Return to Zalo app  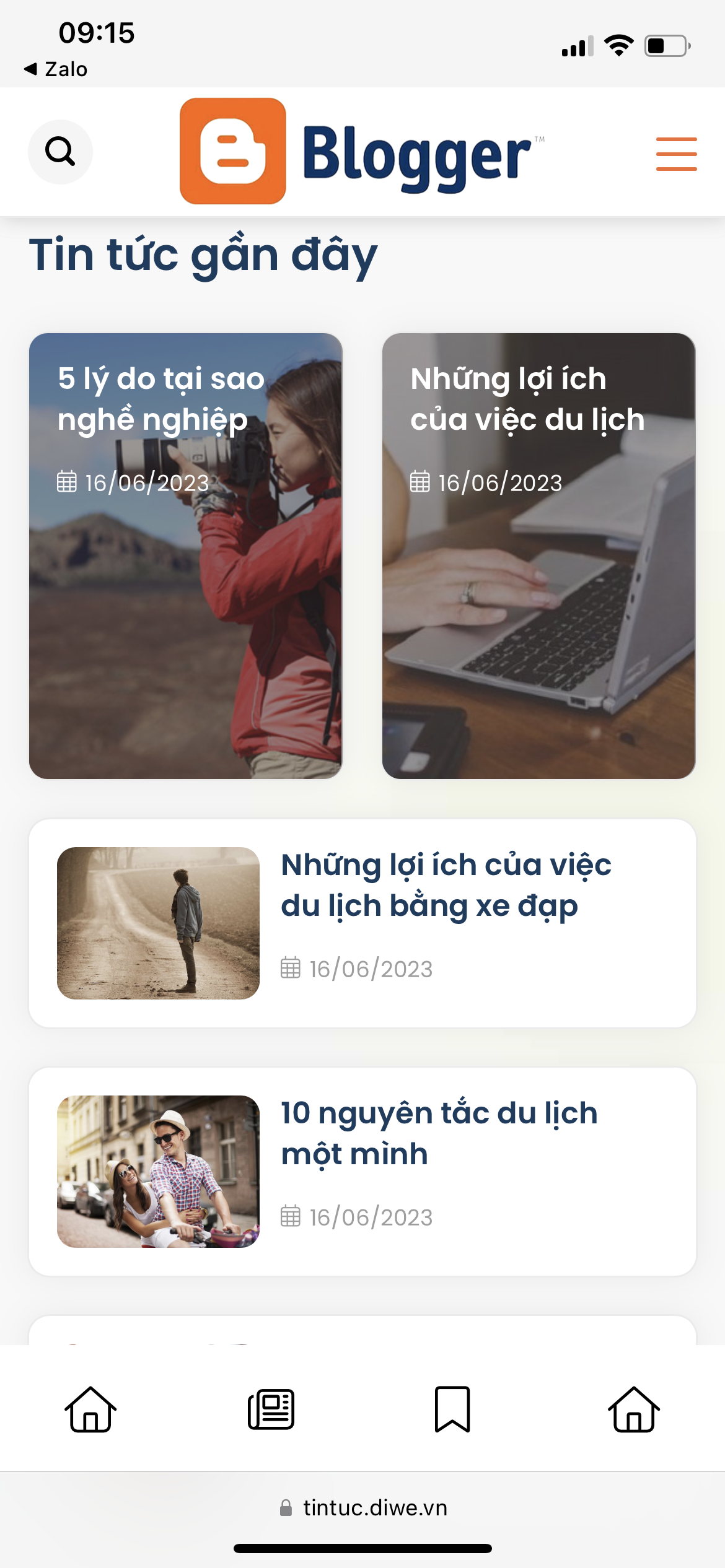coord(56,69)
